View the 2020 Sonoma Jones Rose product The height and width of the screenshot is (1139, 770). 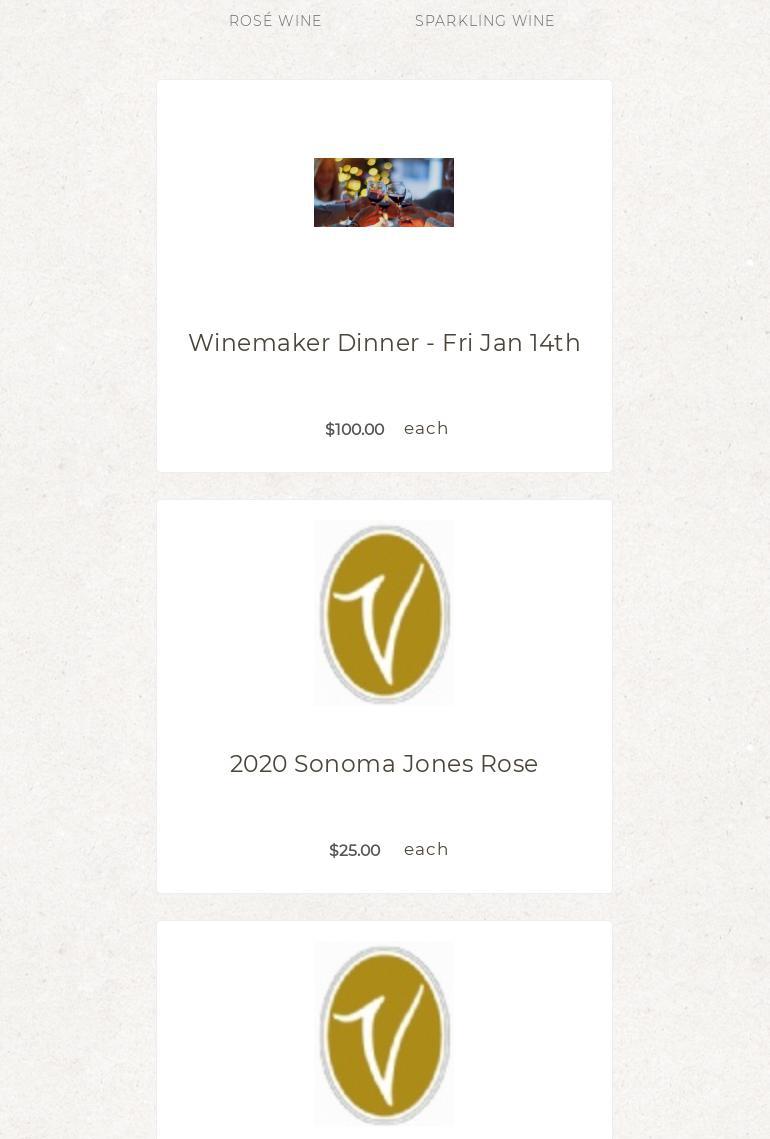point(384,764)
